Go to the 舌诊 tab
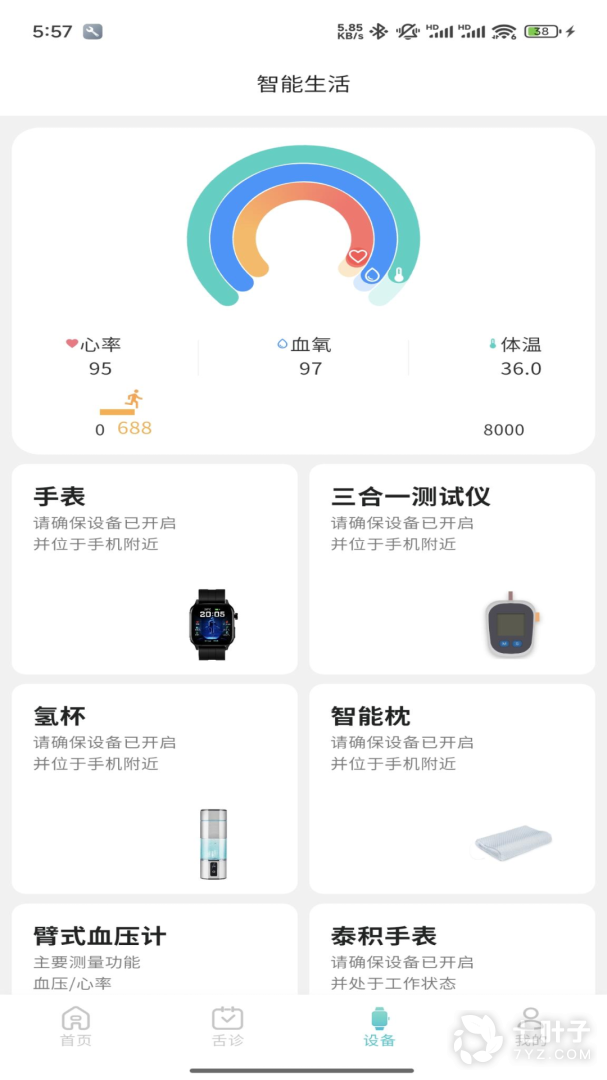Image resolution: width=607 pixels, height=1080 pixels. [x=228, y=1026]
